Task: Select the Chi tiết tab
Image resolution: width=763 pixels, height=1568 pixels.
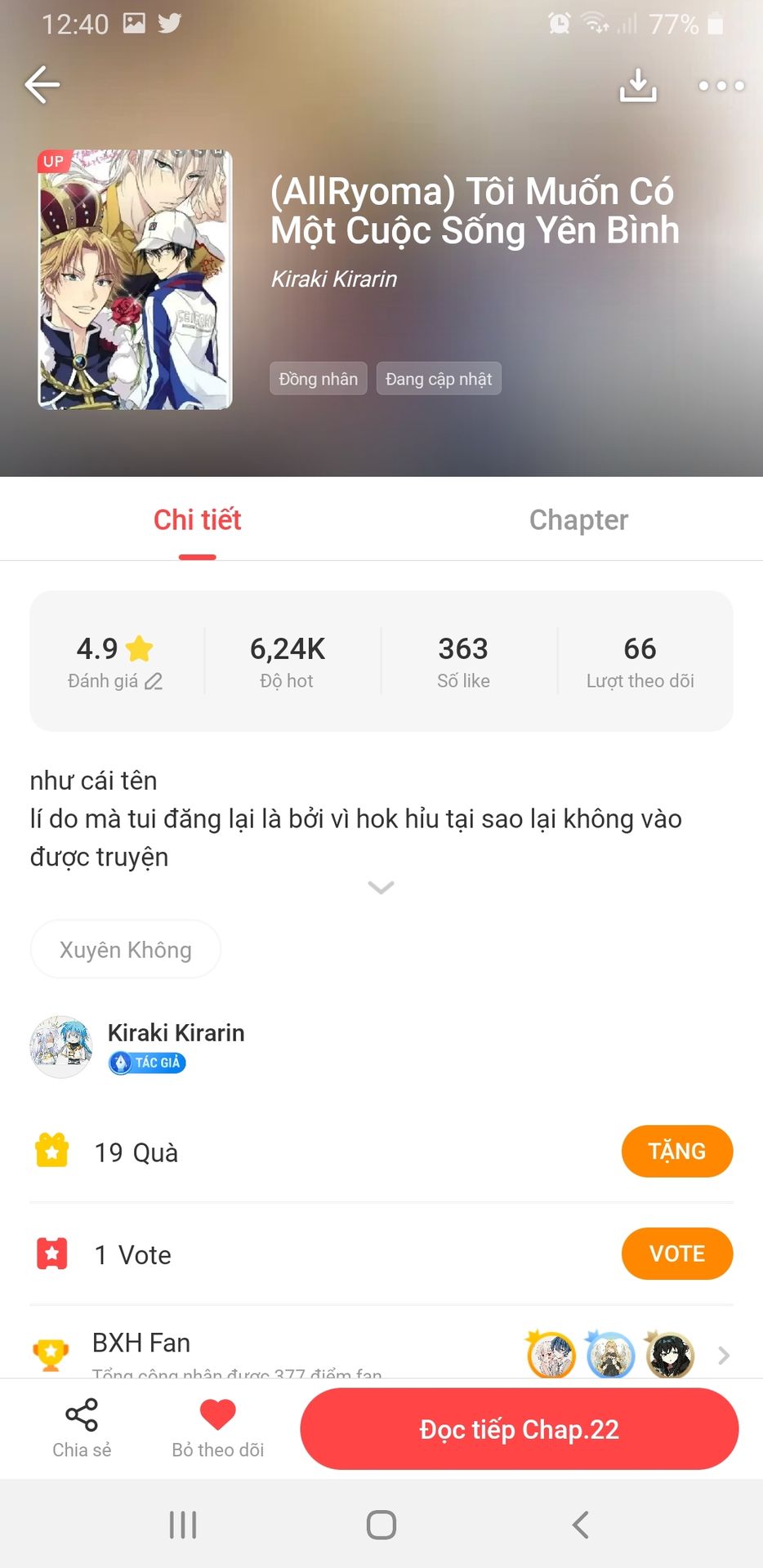Action: 198,520
